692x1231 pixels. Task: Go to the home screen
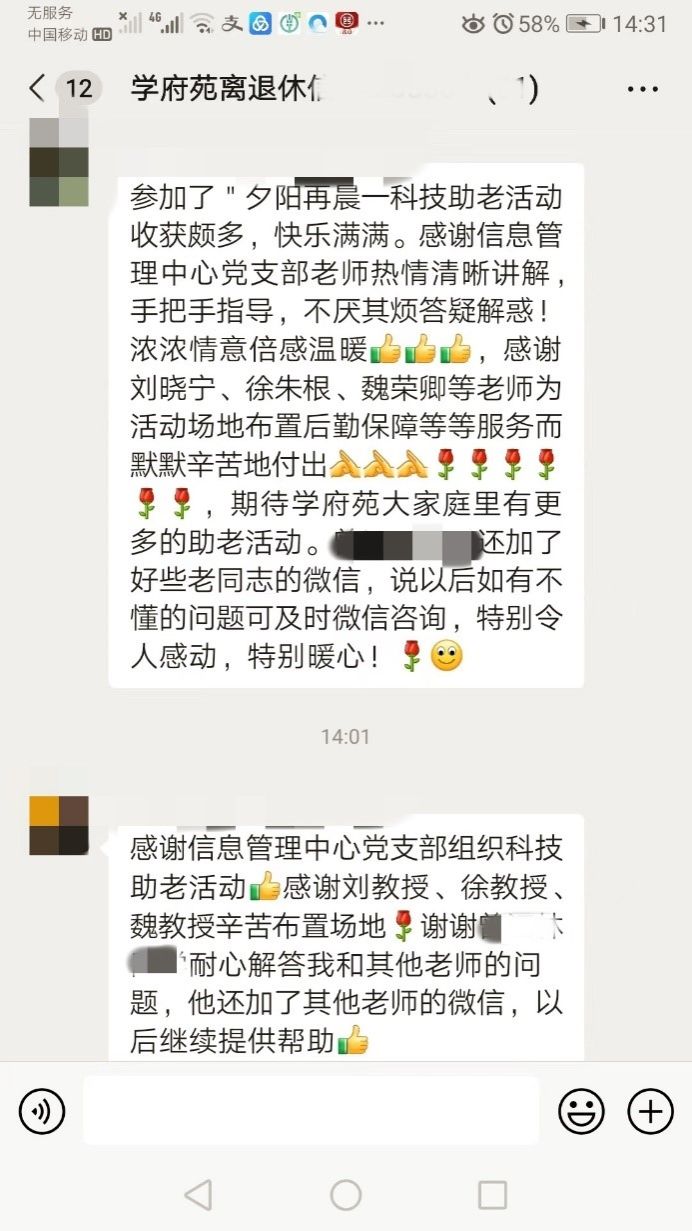[346, 1194]
